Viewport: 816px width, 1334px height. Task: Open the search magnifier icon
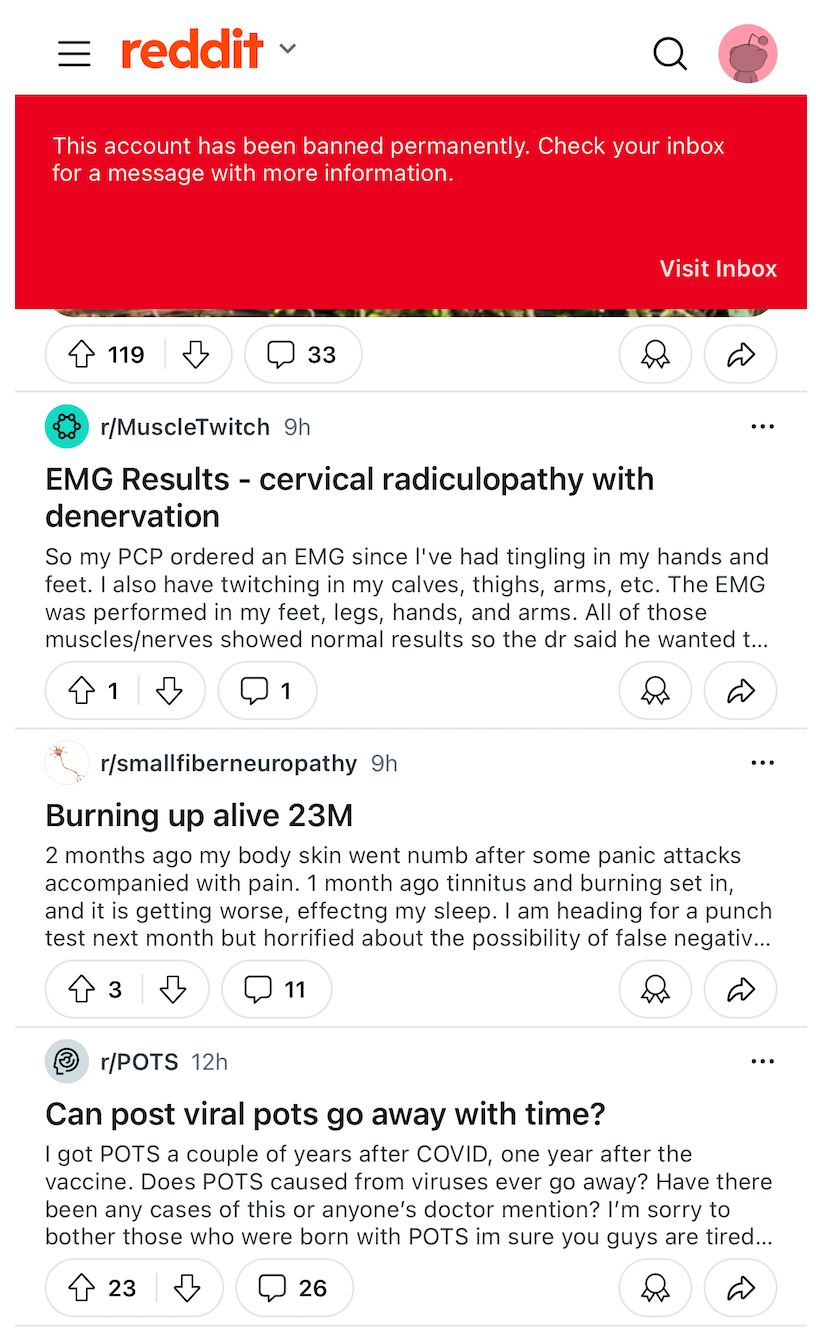pyautogui.click(x=670, y=53)
